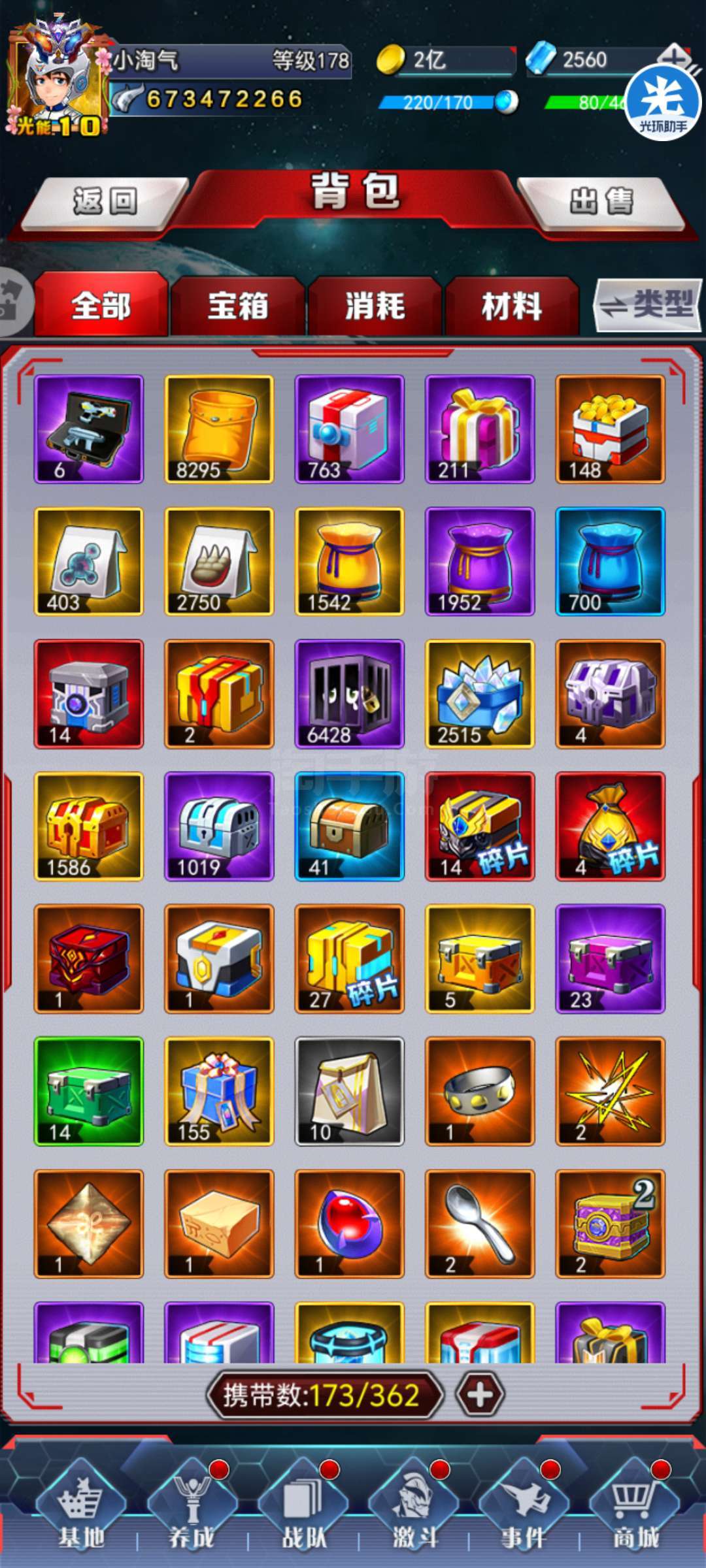706x1568 pixels.
Task: Select the caged creature item with 6428
Action: [x=350, y=694]
